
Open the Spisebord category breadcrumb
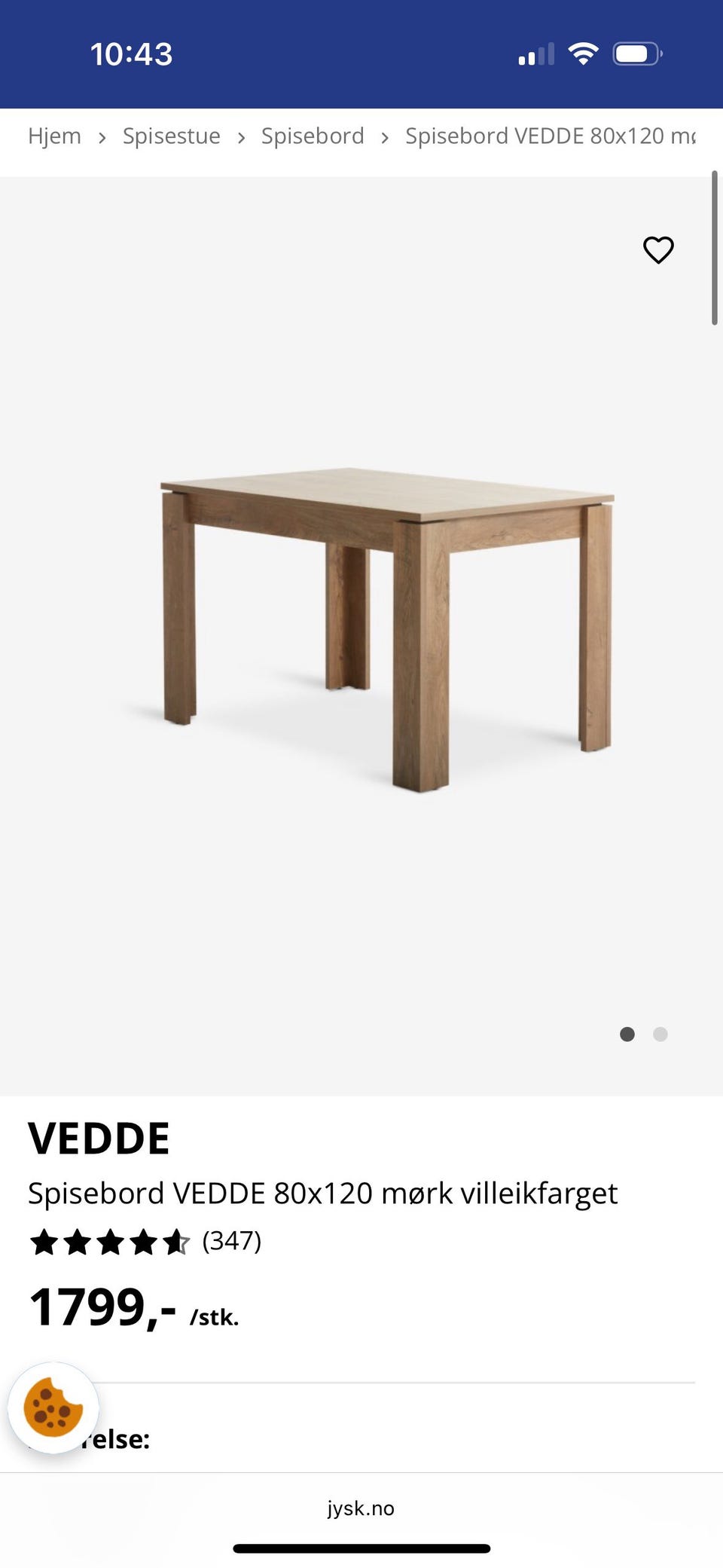point(313,136)
